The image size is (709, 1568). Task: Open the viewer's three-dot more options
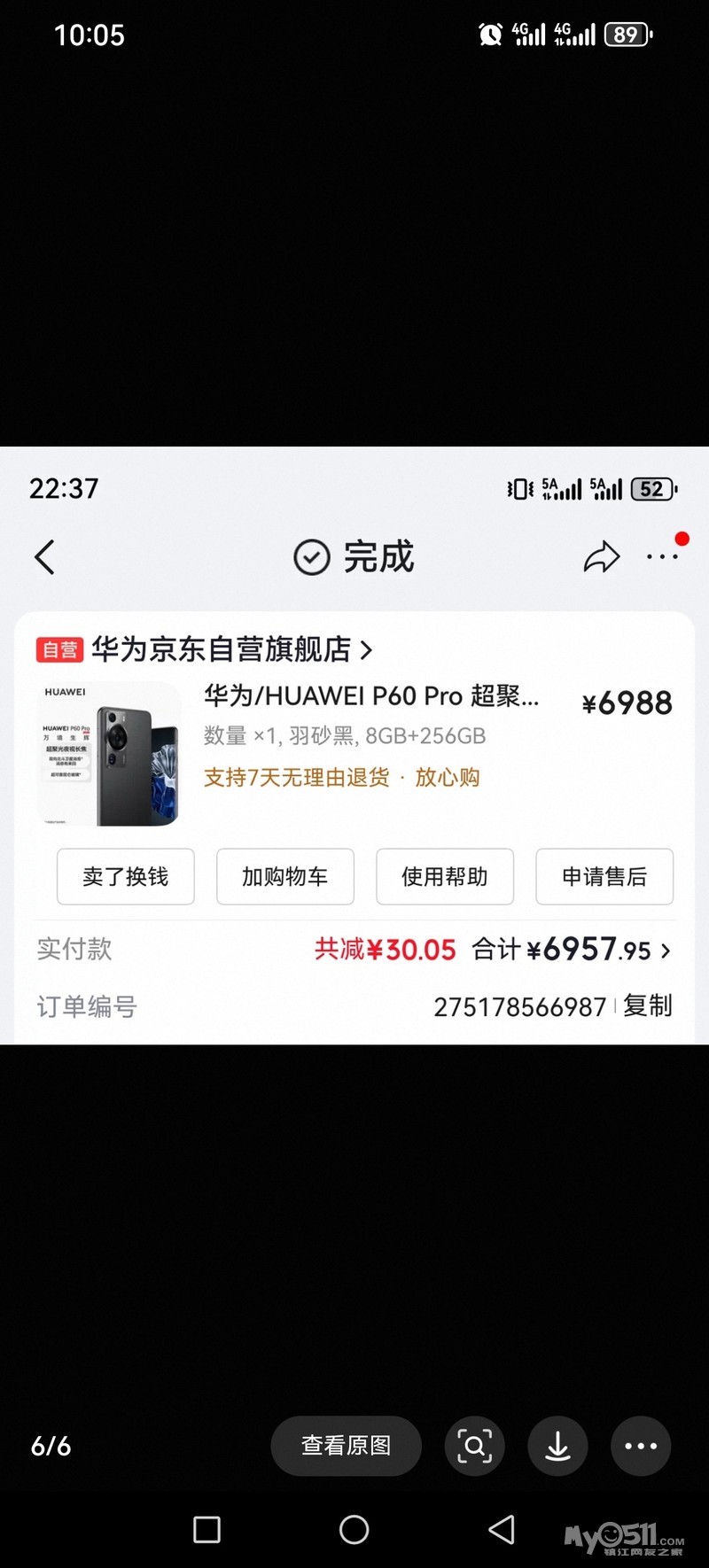coord(641,1446)
